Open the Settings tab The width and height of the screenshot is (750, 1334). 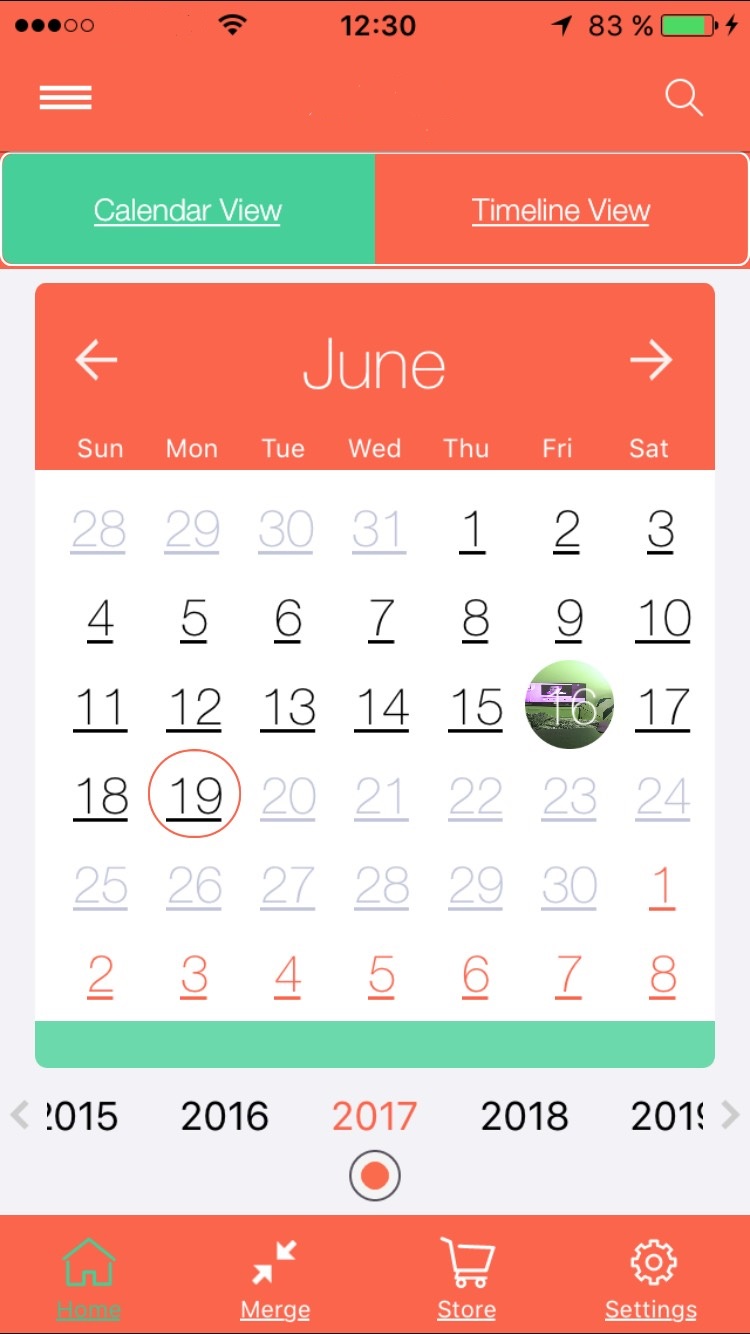651,1280
